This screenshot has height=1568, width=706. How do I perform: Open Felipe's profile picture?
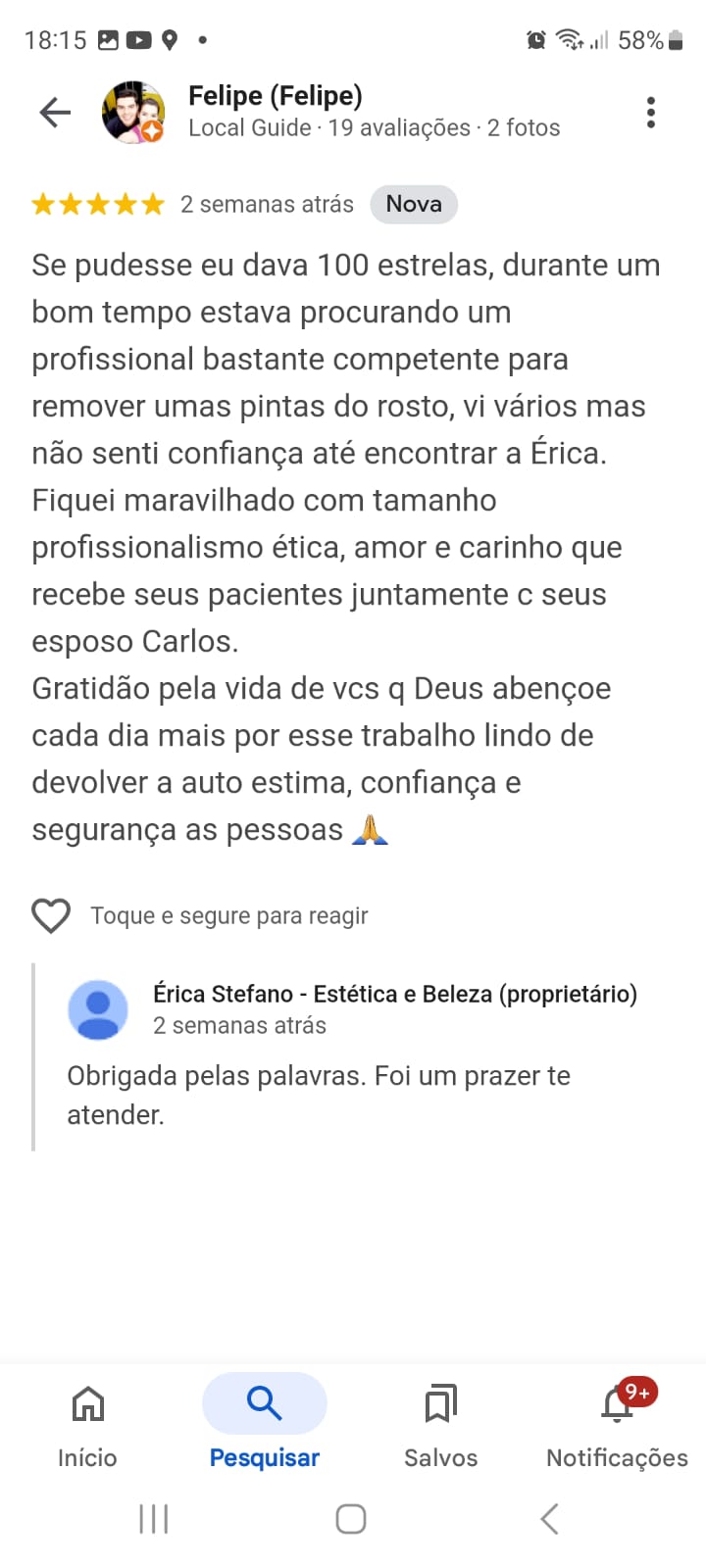point(132,113)
